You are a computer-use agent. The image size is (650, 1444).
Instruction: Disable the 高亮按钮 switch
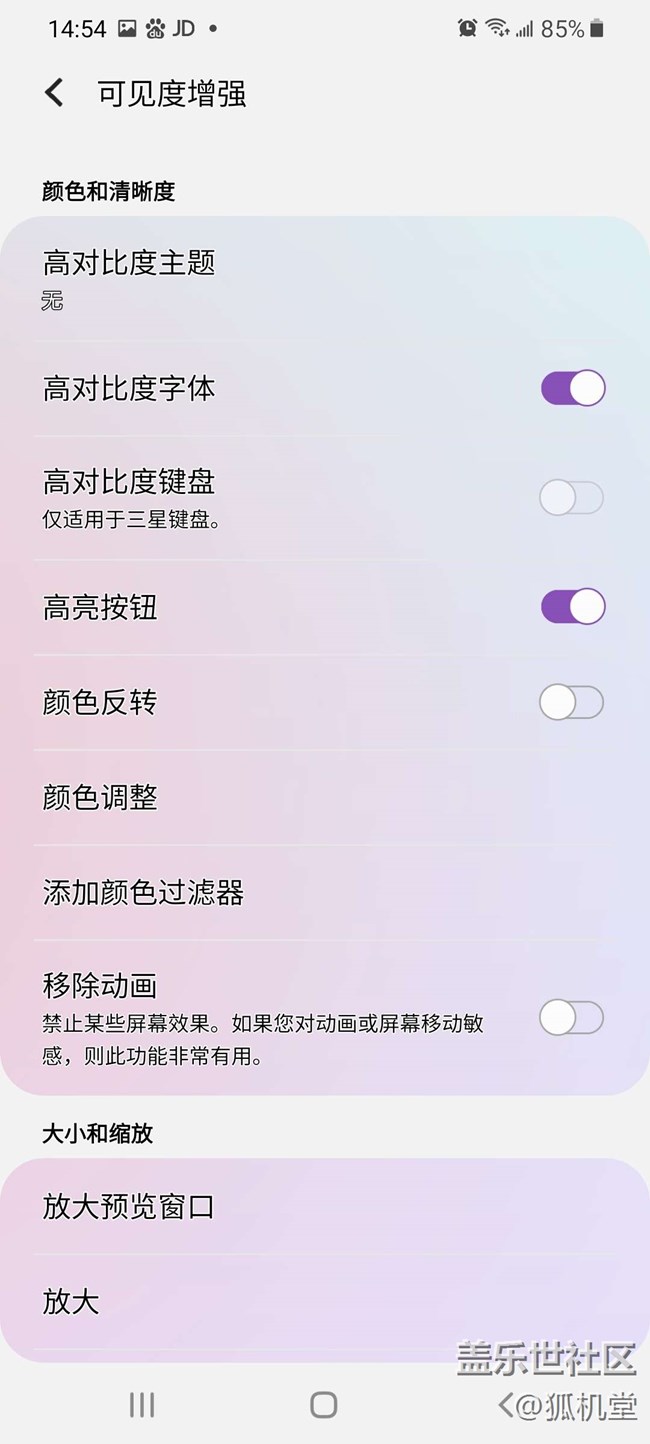[572, 606]
